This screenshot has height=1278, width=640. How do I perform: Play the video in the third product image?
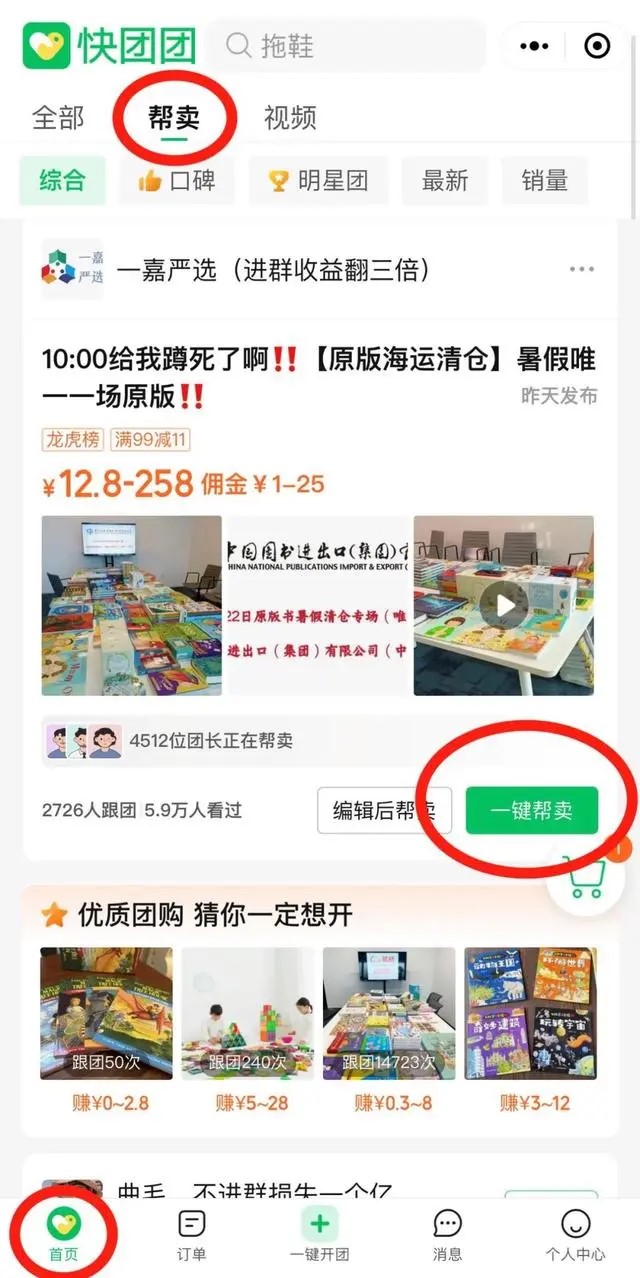coord(505,605)
